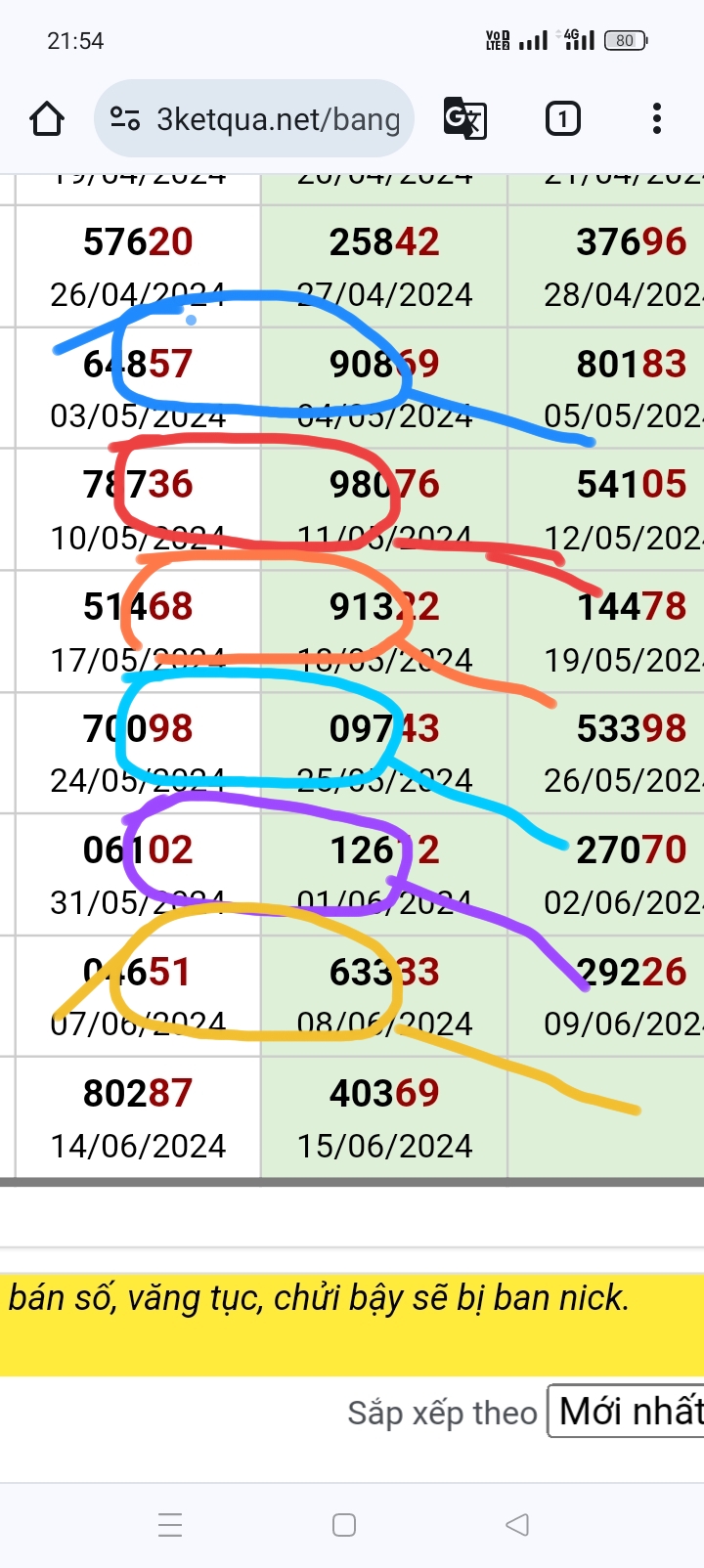Open the browser overflow menu

pos(657,119)
